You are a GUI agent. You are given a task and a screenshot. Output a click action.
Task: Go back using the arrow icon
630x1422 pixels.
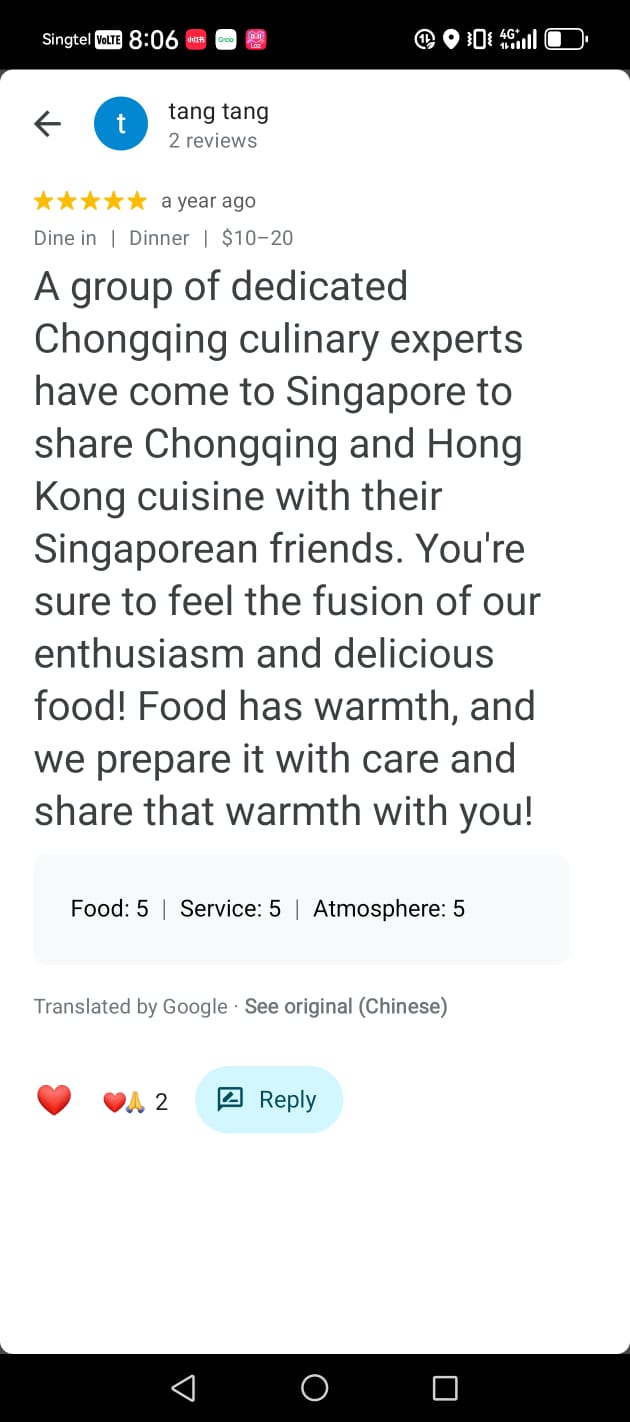click(47, 123)
